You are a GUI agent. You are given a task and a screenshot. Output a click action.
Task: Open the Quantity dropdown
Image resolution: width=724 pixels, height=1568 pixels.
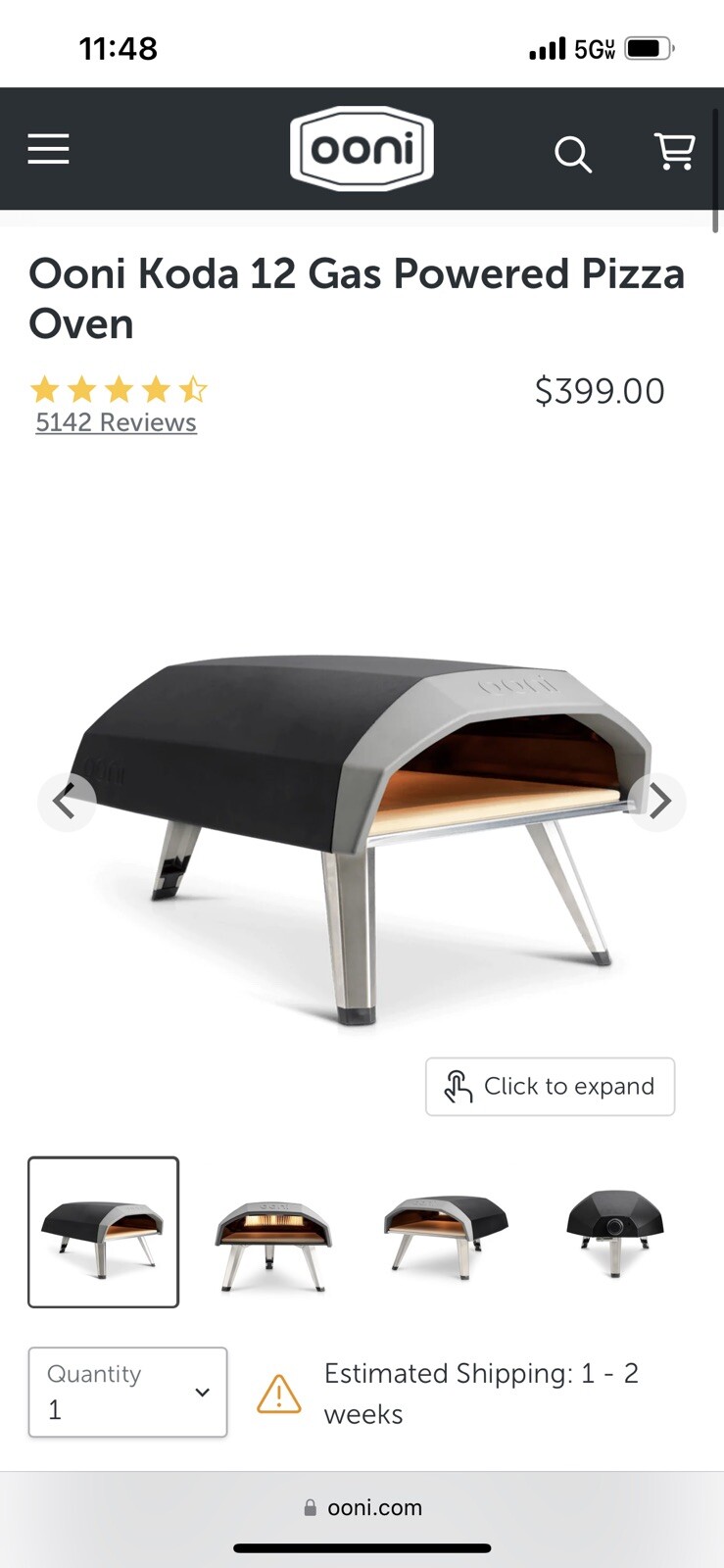(x=127, y=1392)
